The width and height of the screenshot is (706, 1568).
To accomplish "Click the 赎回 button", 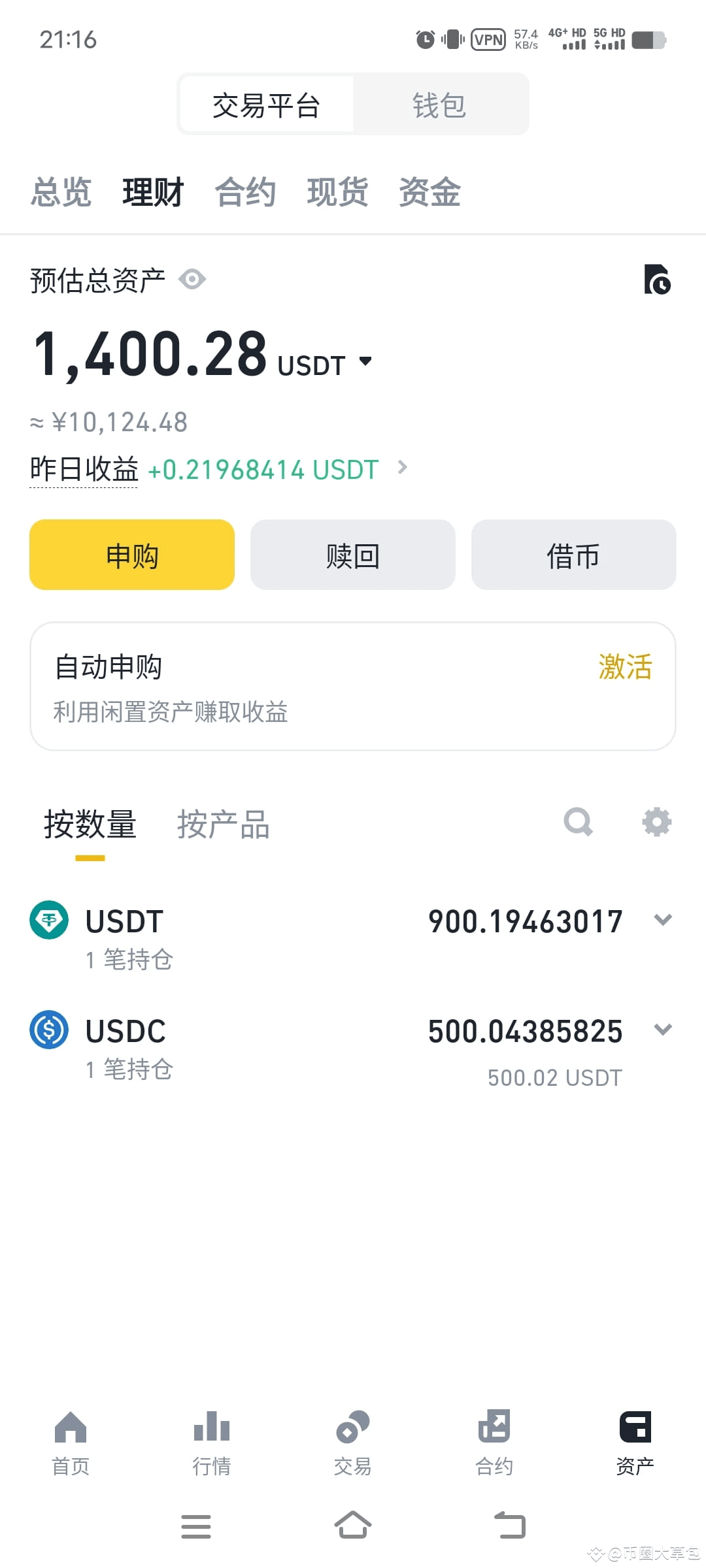I will click(x=352, y=555).
